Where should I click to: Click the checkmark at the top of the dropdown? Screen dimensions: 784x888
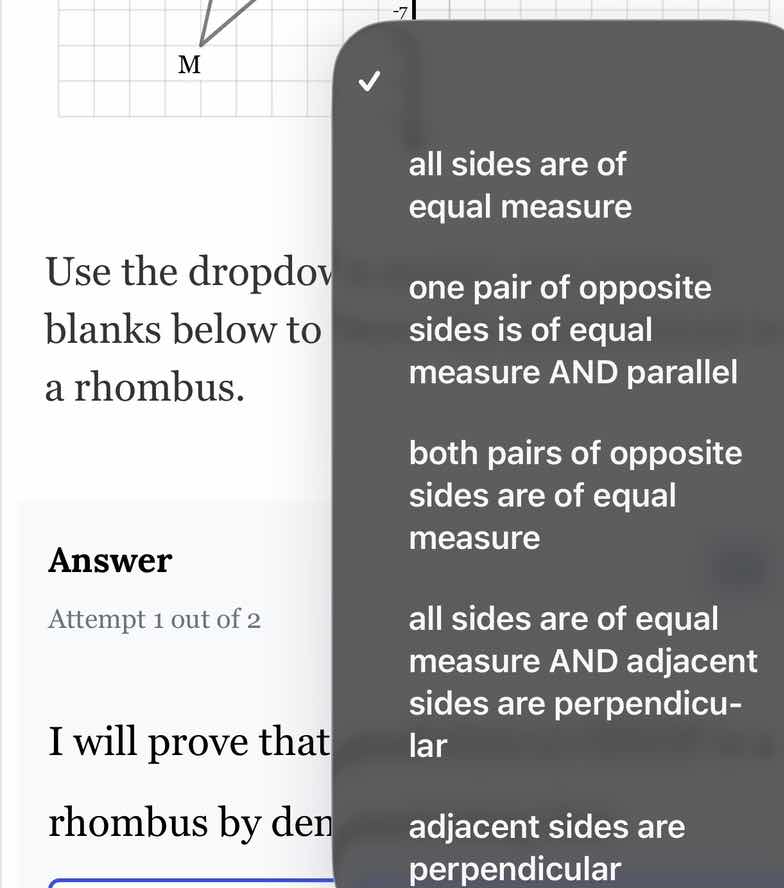(x=370, y=84)
